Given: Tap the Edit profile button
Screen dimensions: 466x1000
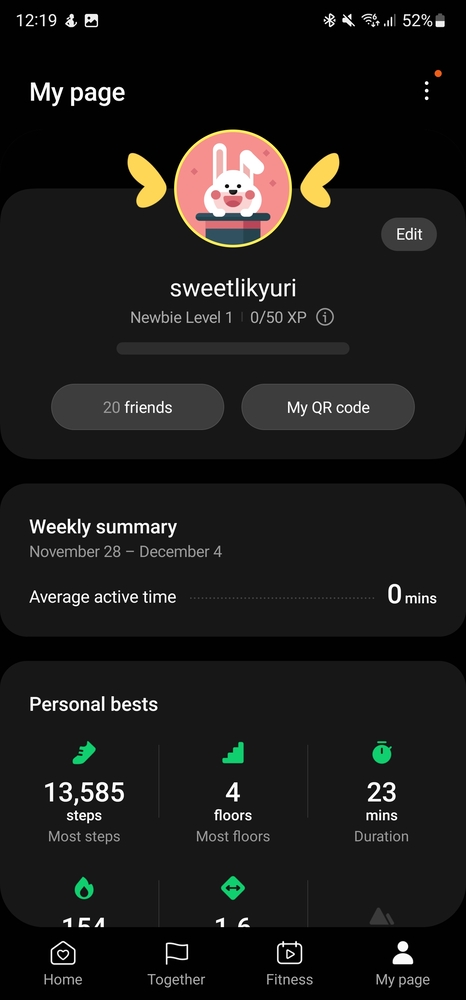Looking at the screenshot, I should tap(409, 234).
